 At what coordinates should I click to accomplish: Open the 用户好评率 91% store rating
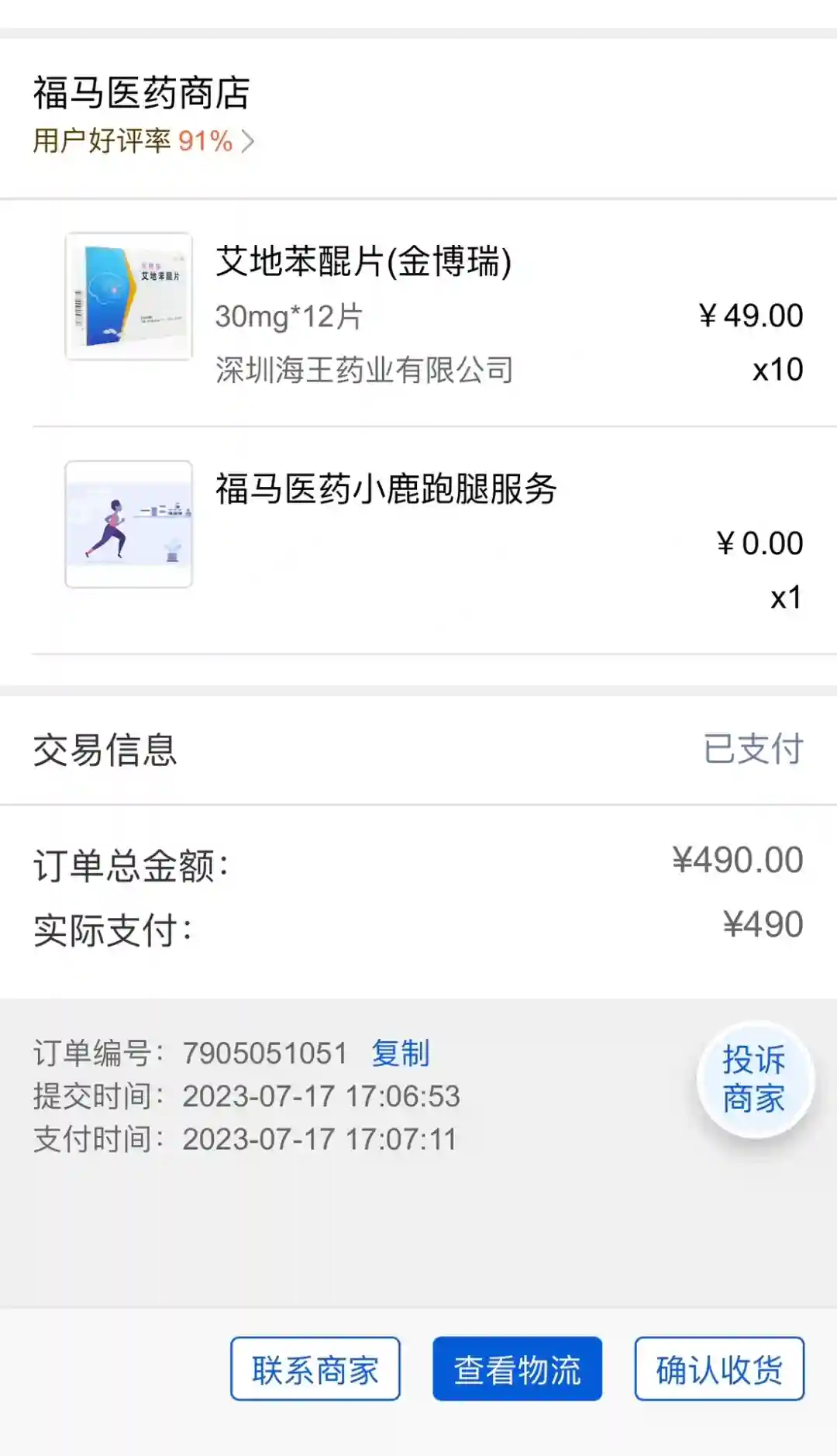[x=143, y=141]
